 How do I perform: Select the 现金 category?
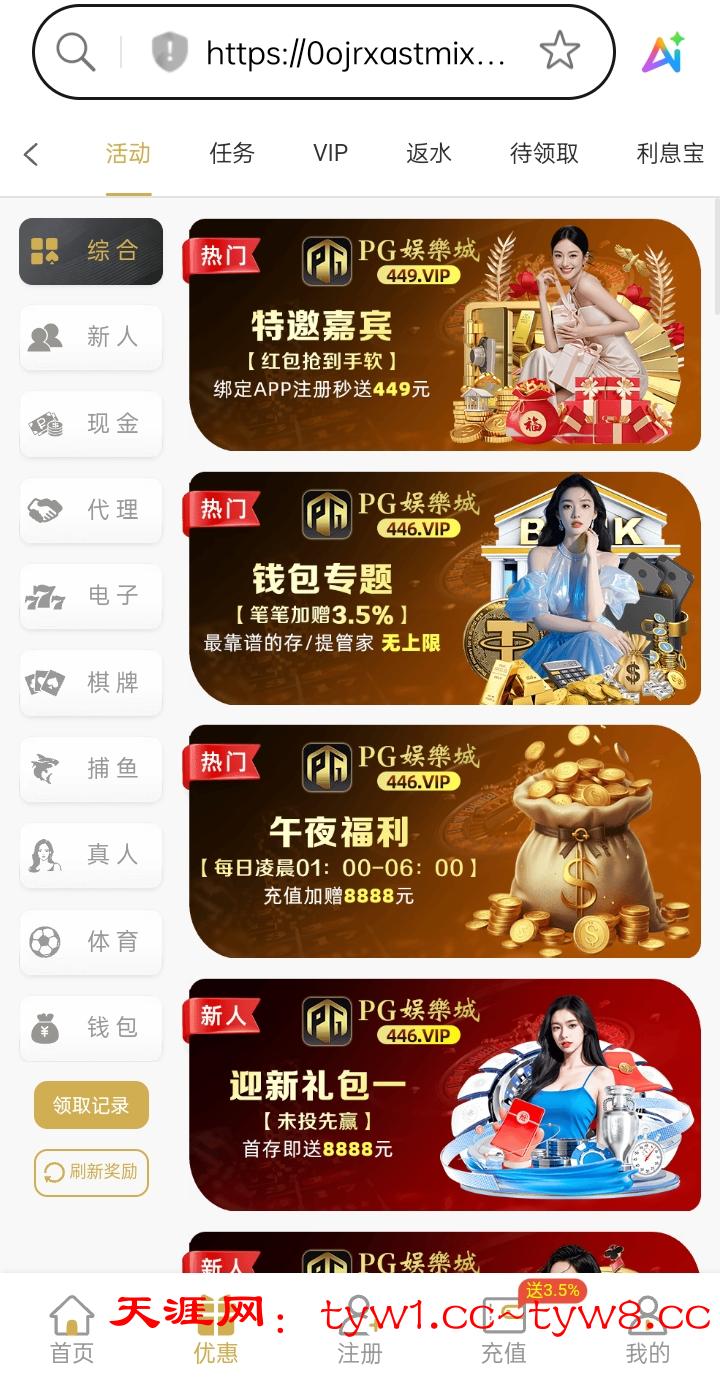pyautogui.click(x=91, y=424)
